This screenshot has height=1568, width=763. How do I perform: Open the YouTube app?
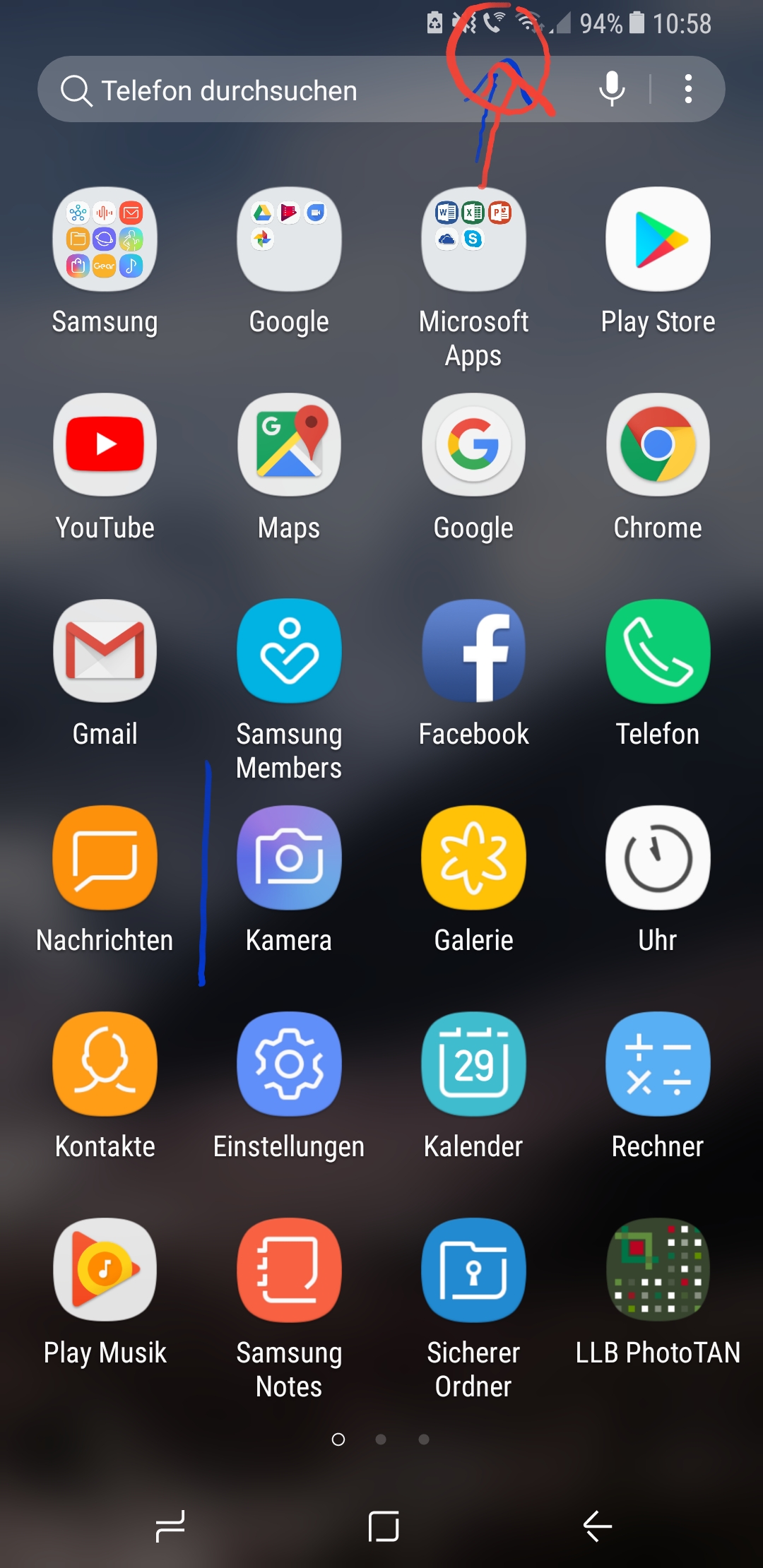coord(105,445)
